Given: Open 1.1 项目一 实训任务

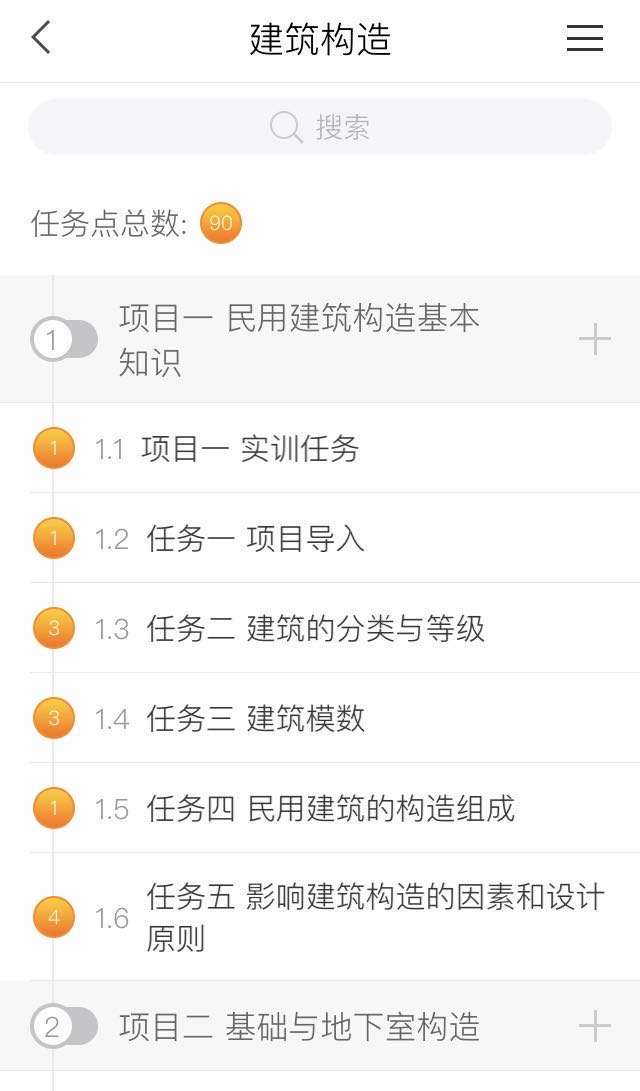Looking at the screenshot, I should pyautogui.click(x=250, y=448).
